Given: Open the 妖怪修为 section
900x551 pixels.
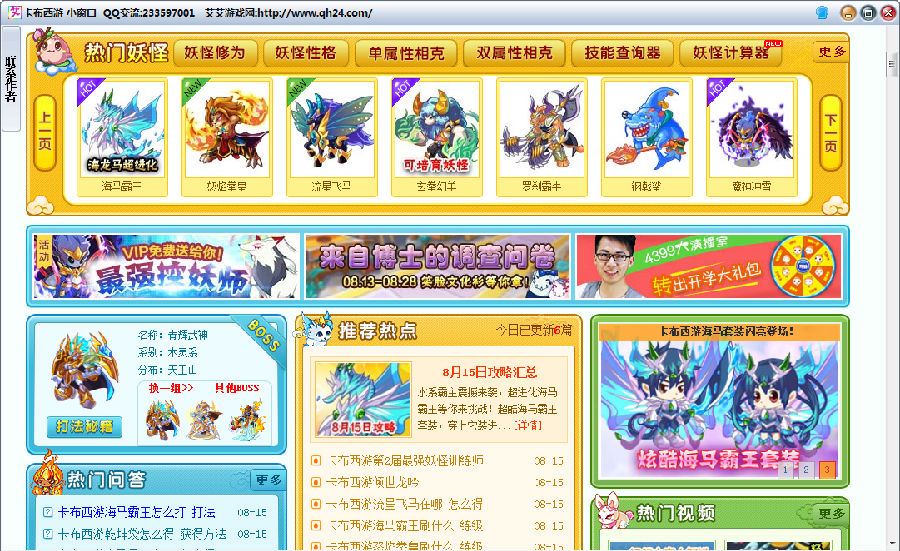Looking at the screenshot, I should [x=215, y=53].
